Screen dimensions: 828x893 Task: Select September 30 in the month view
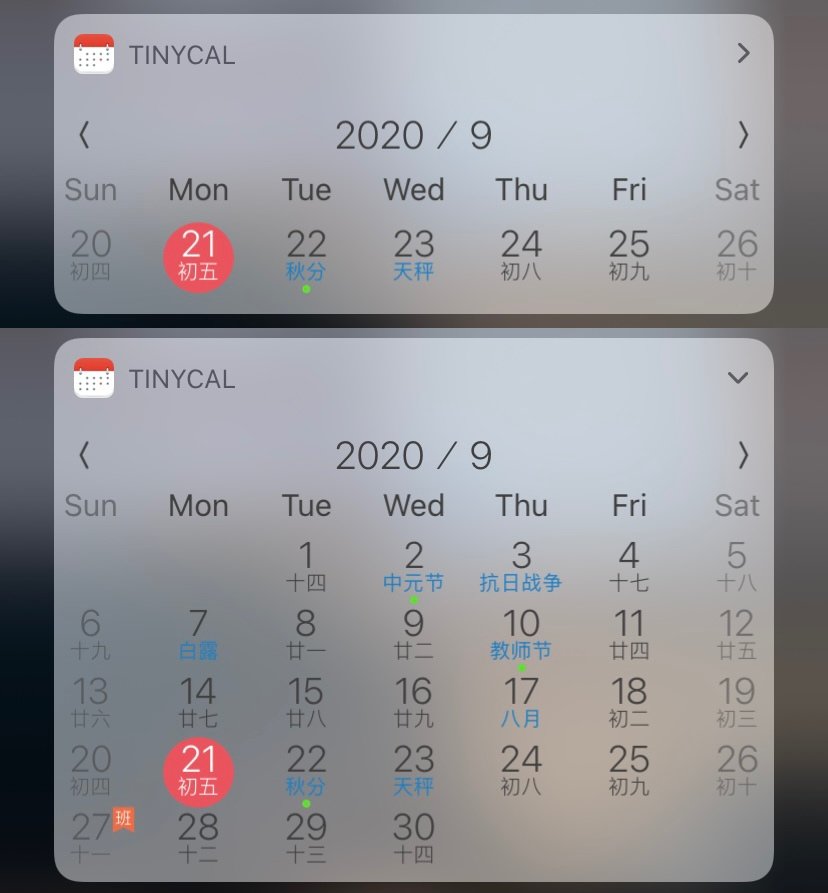pyautogui.click(x=414, y=836)
